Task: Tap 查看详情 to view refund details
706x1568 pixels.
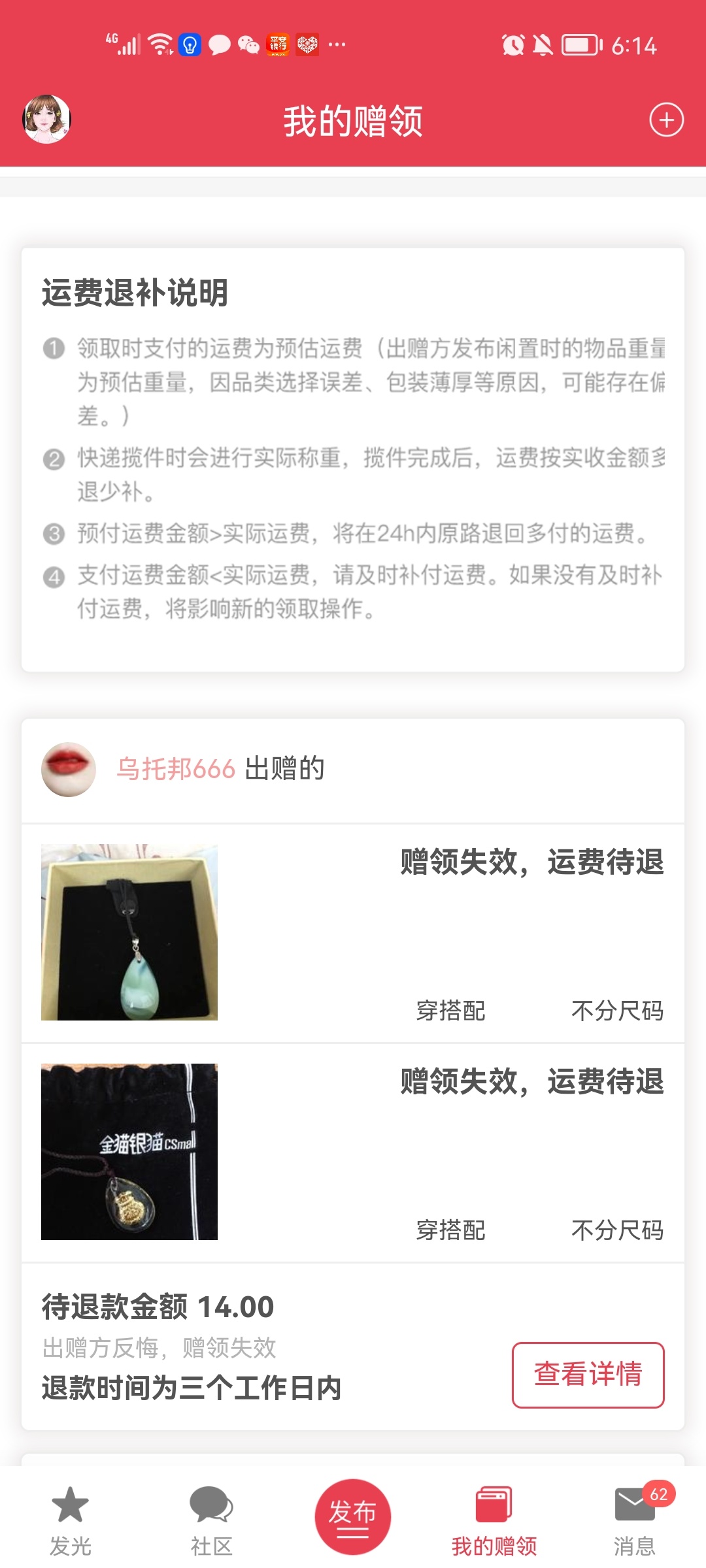Action: tap(588, 1375)
